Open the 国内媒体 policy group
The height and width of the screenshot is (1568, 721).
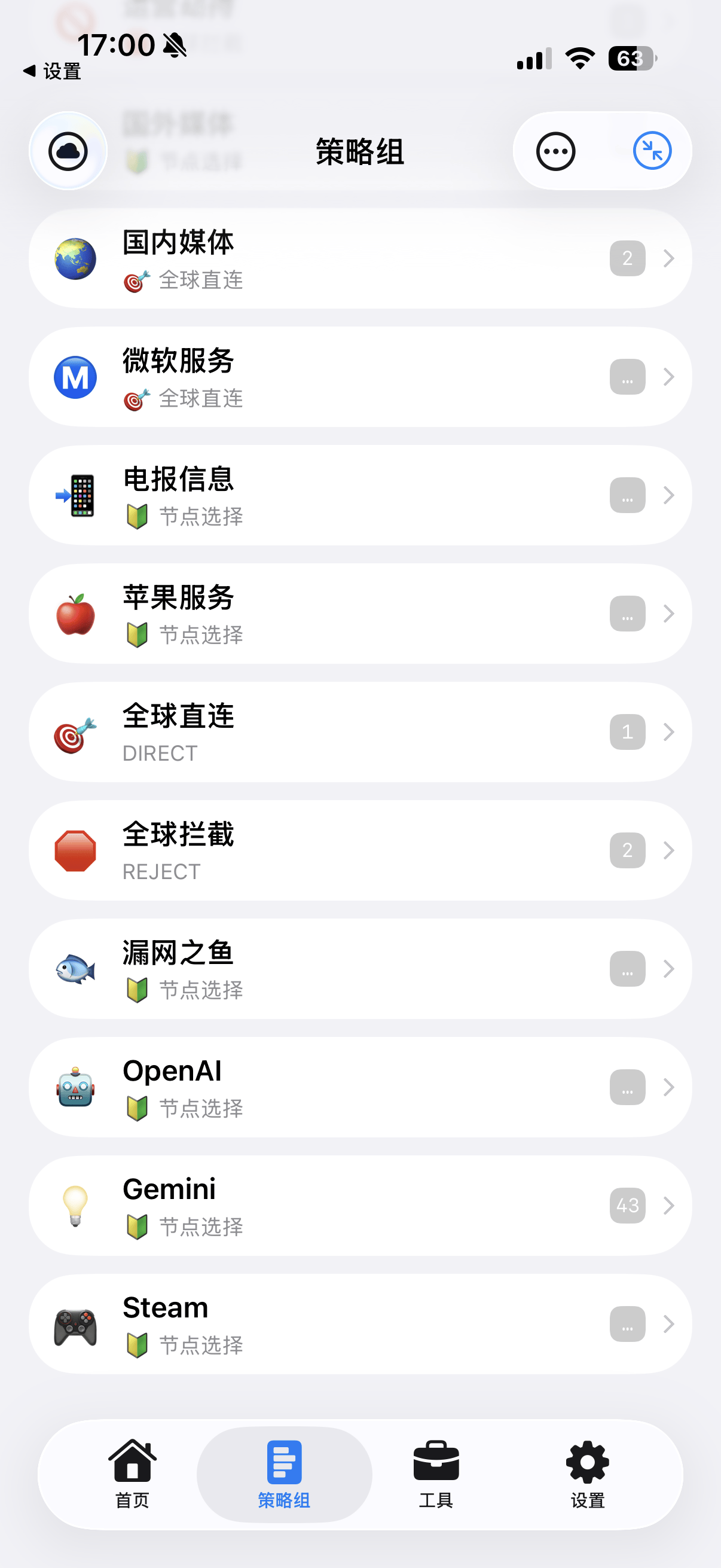pos(360,259)
